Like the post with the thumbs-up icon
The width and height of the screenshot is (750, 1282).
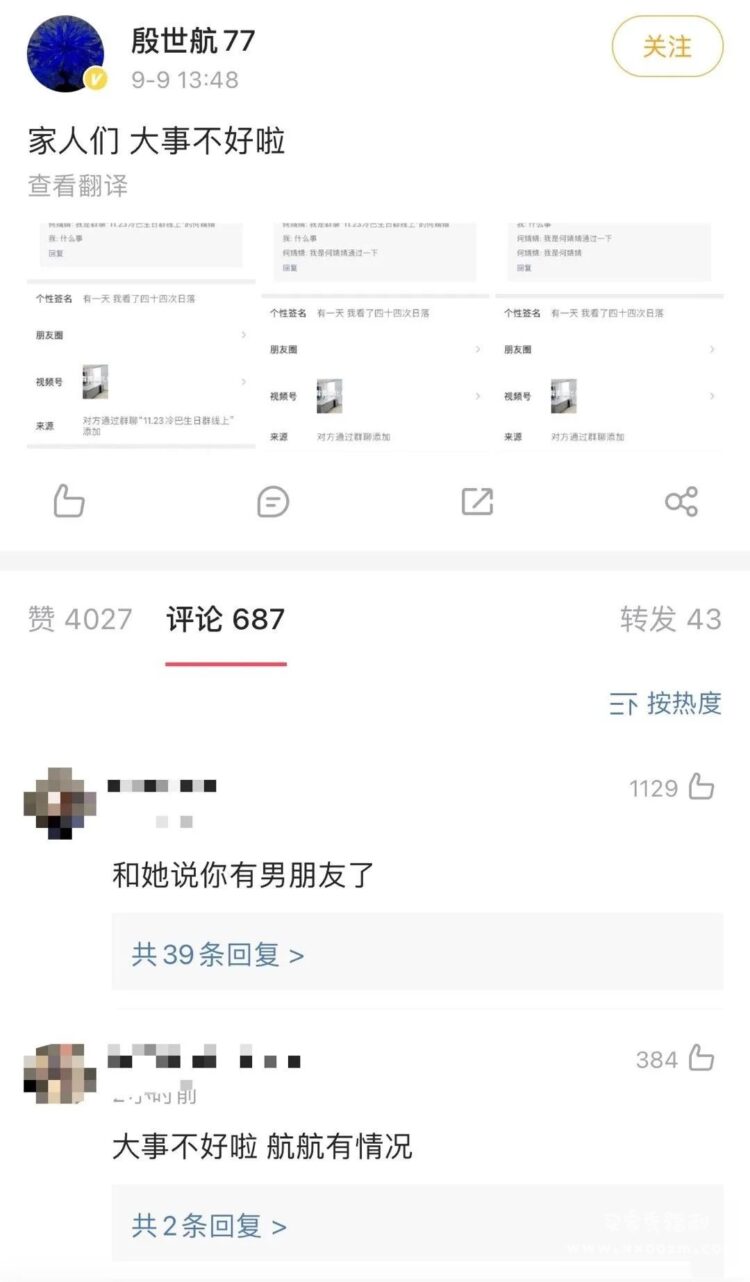pyautogui.click(x=69, y=501)
